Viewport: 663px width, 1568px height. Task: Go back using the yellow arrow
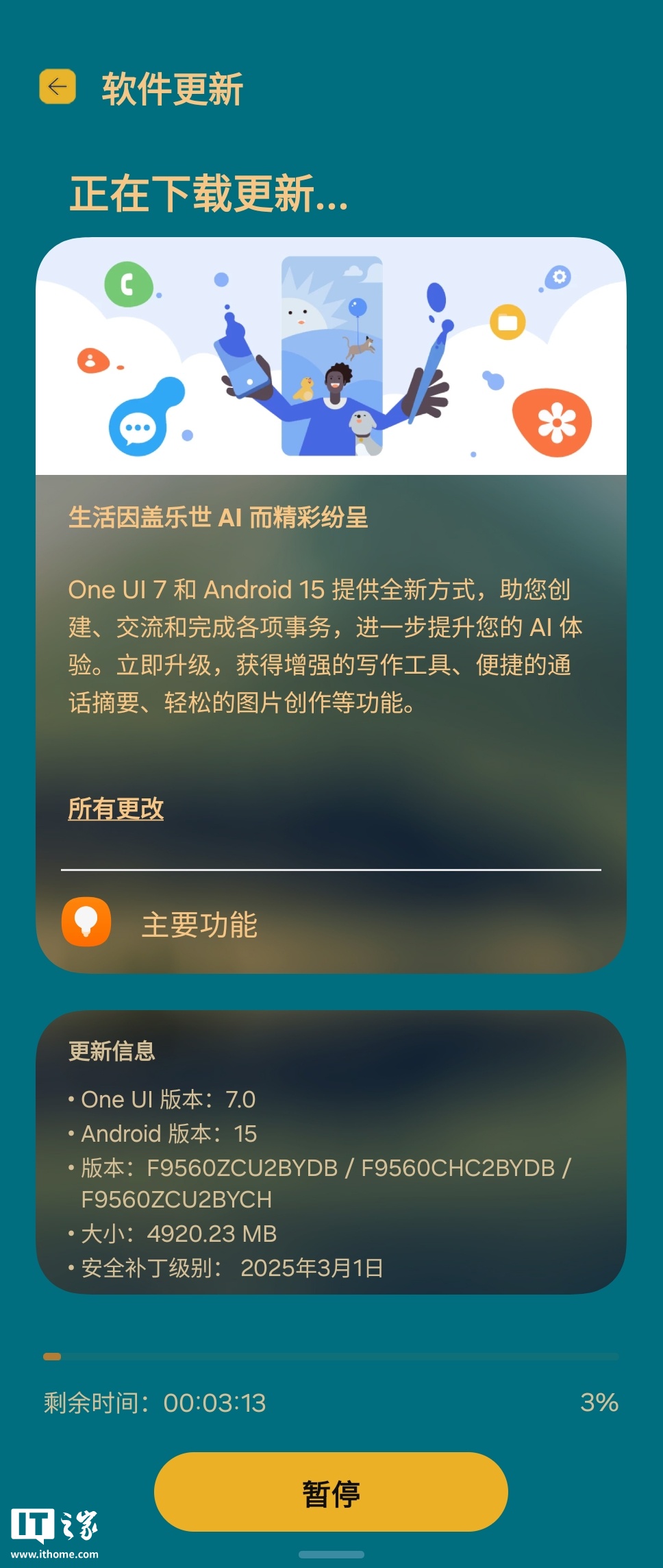(x=58, y=87)
